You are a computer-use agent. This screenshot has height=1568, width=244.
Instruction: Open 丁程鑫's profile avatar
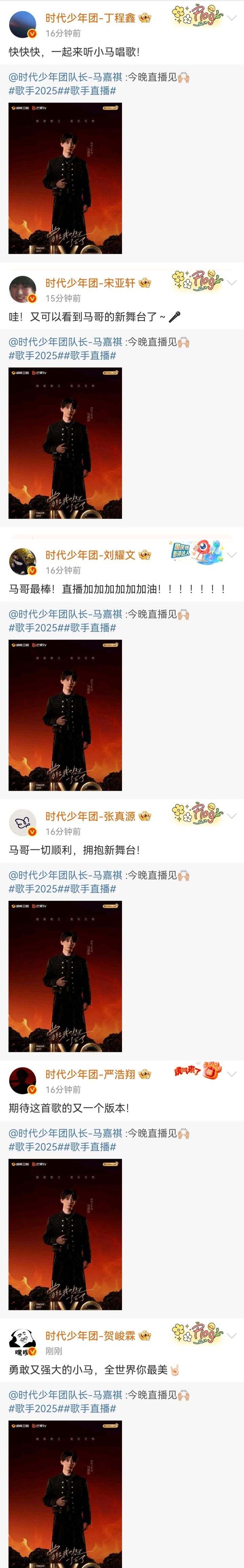[22, 24]
